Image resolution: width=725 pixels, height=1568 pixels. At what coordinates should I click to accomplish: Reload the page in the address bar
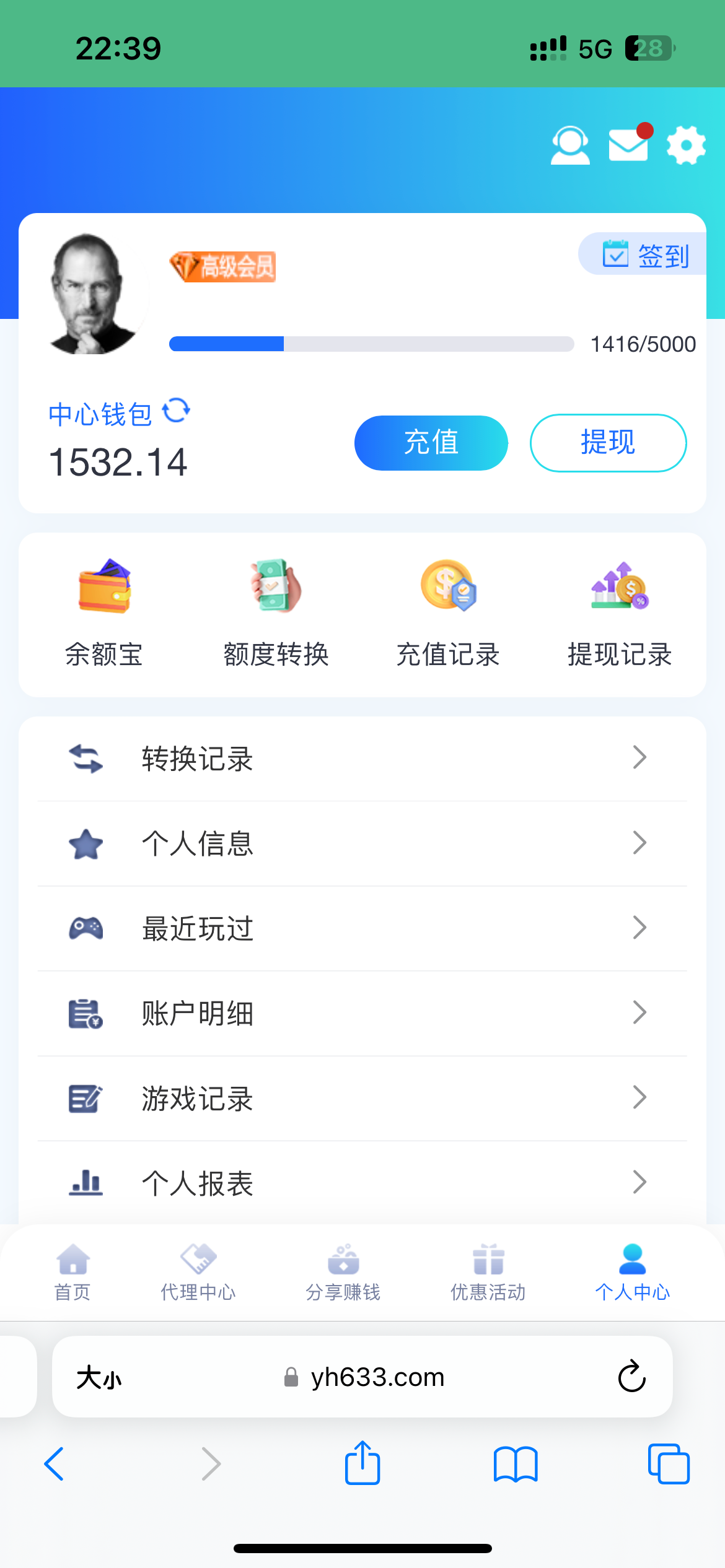tap(631, 1376)
